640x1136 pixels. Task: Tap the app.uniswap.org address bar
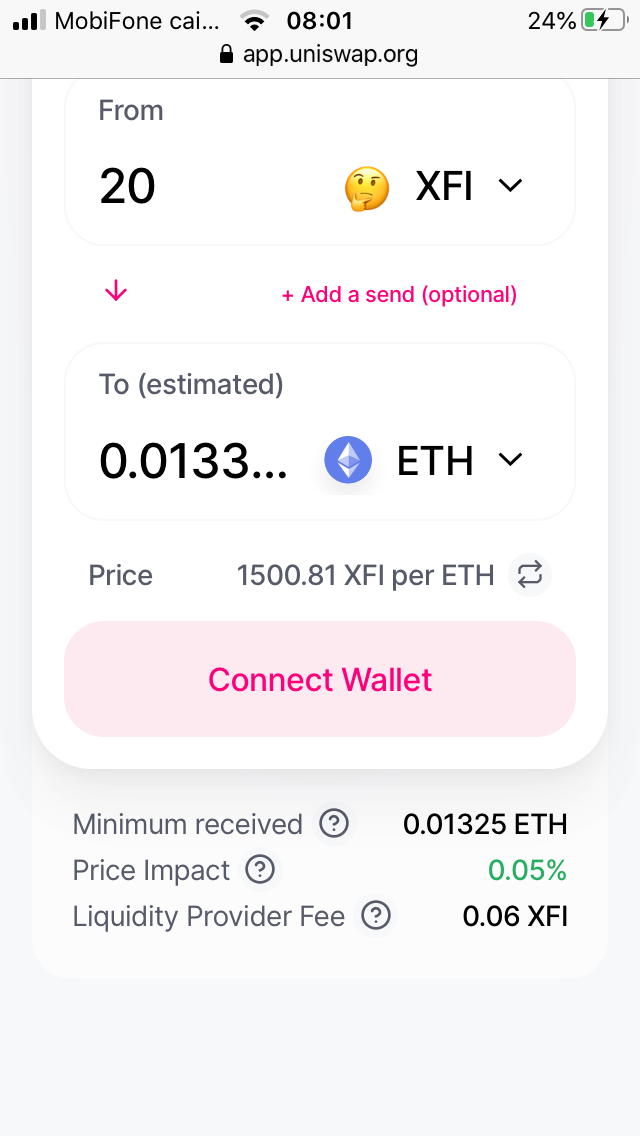click(x=320, y=54)
